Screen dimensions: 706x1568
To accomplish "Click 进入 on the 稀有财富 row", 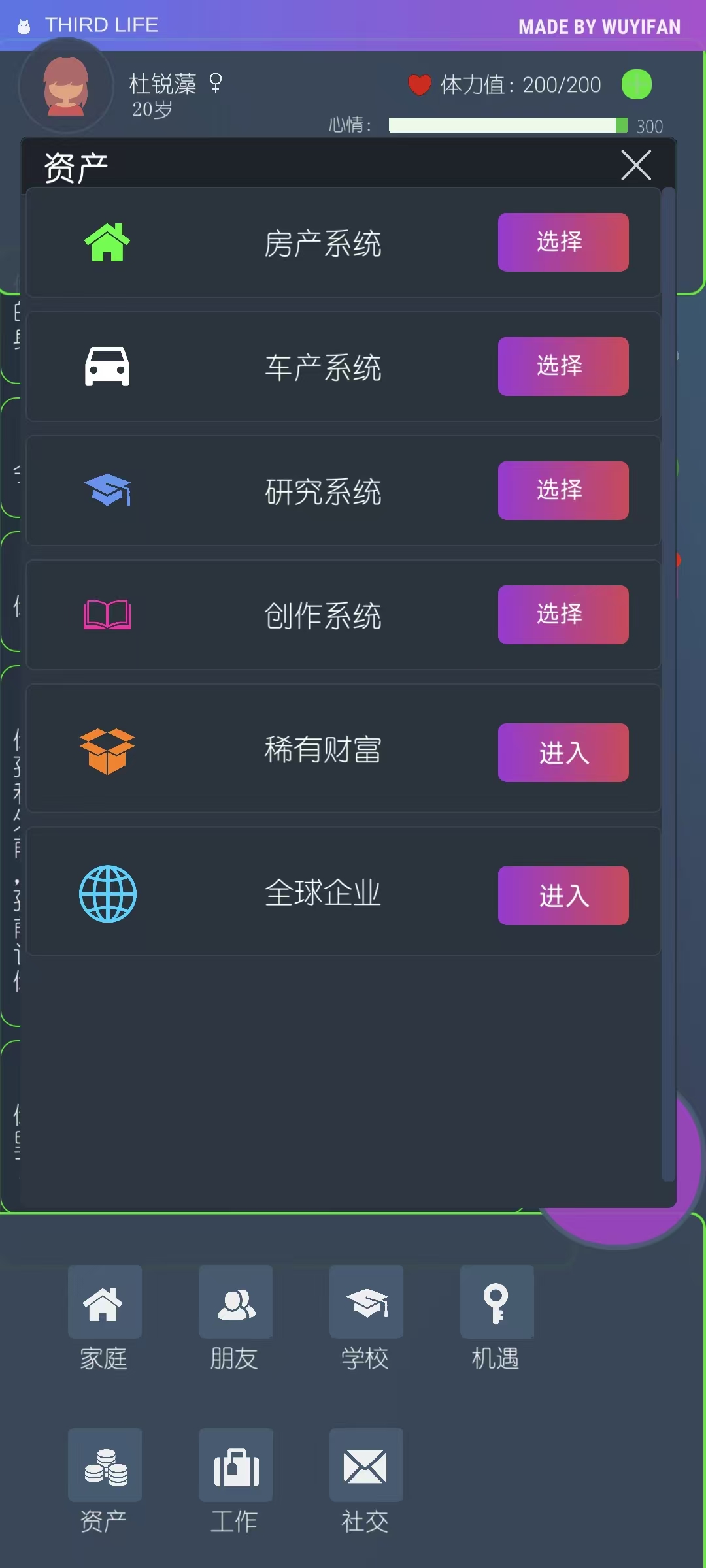I will (x=563, y=753).
